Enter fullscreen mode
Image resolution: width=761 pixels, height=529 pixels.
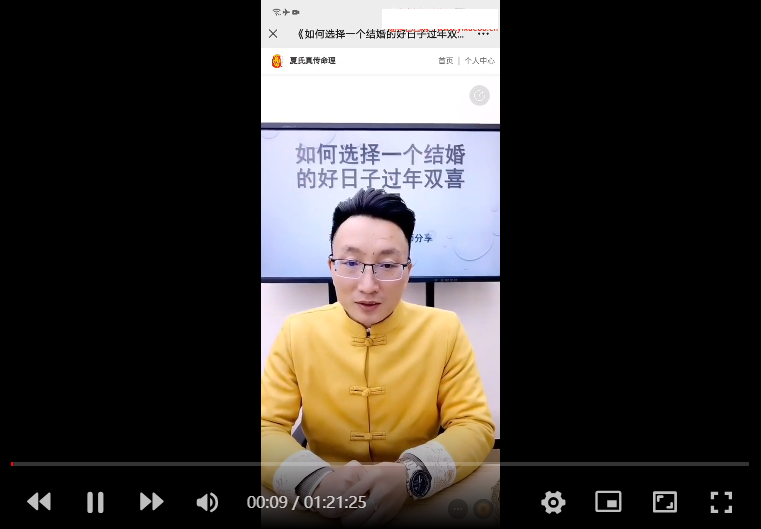tap(721, 502)
